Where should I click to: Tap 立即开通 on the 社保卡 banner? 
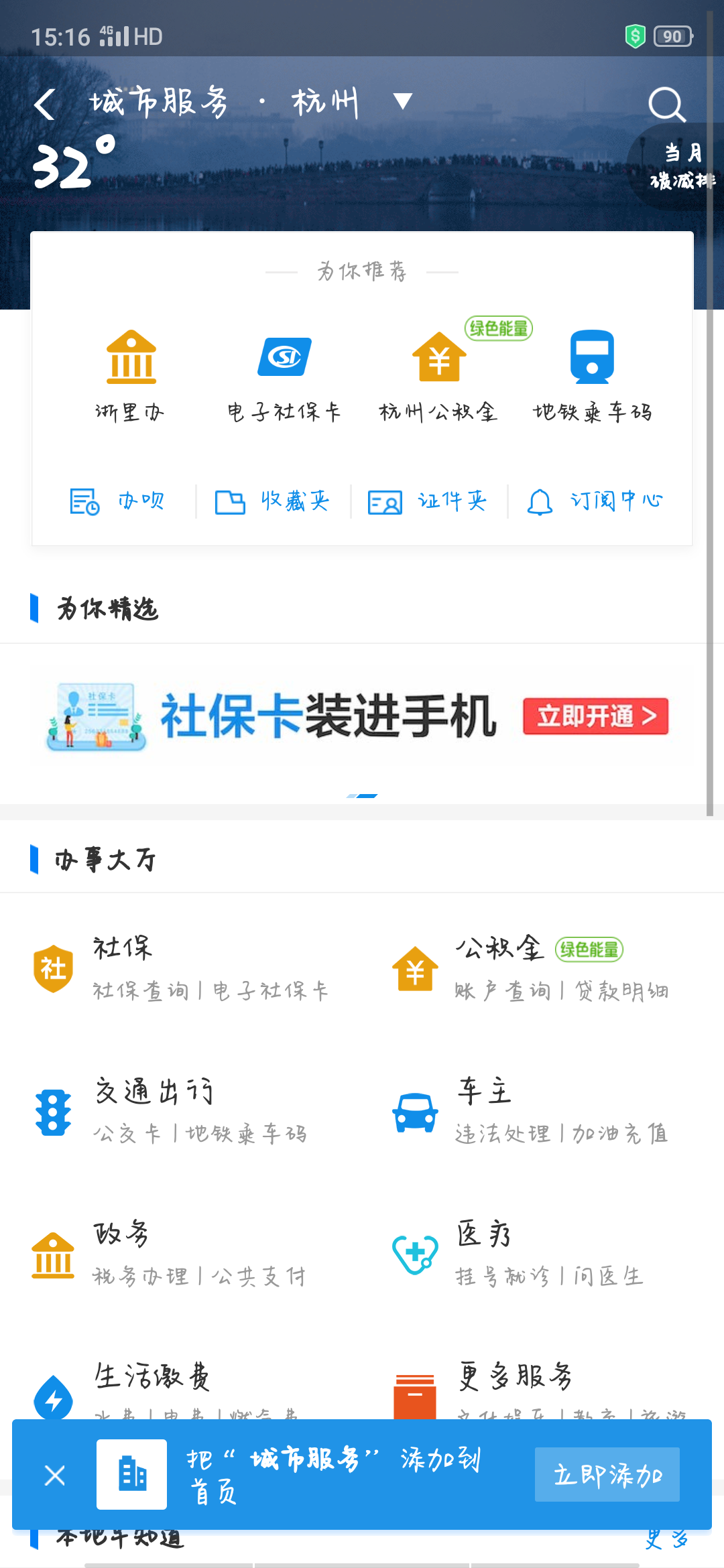click(595, 716)
